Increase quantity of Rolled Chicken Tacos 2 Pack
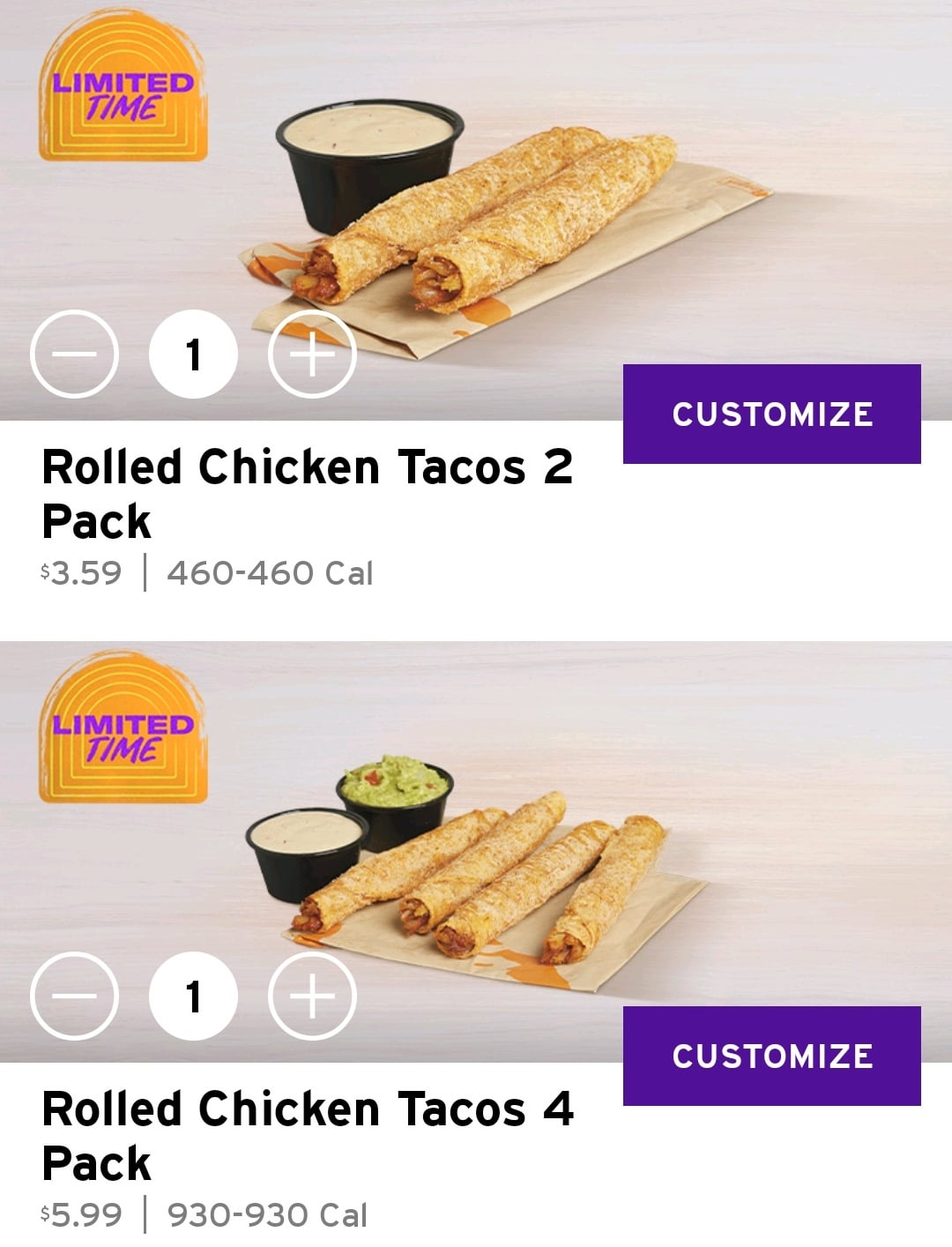This screenshot has width=952, height=1247. click(312, 355)
